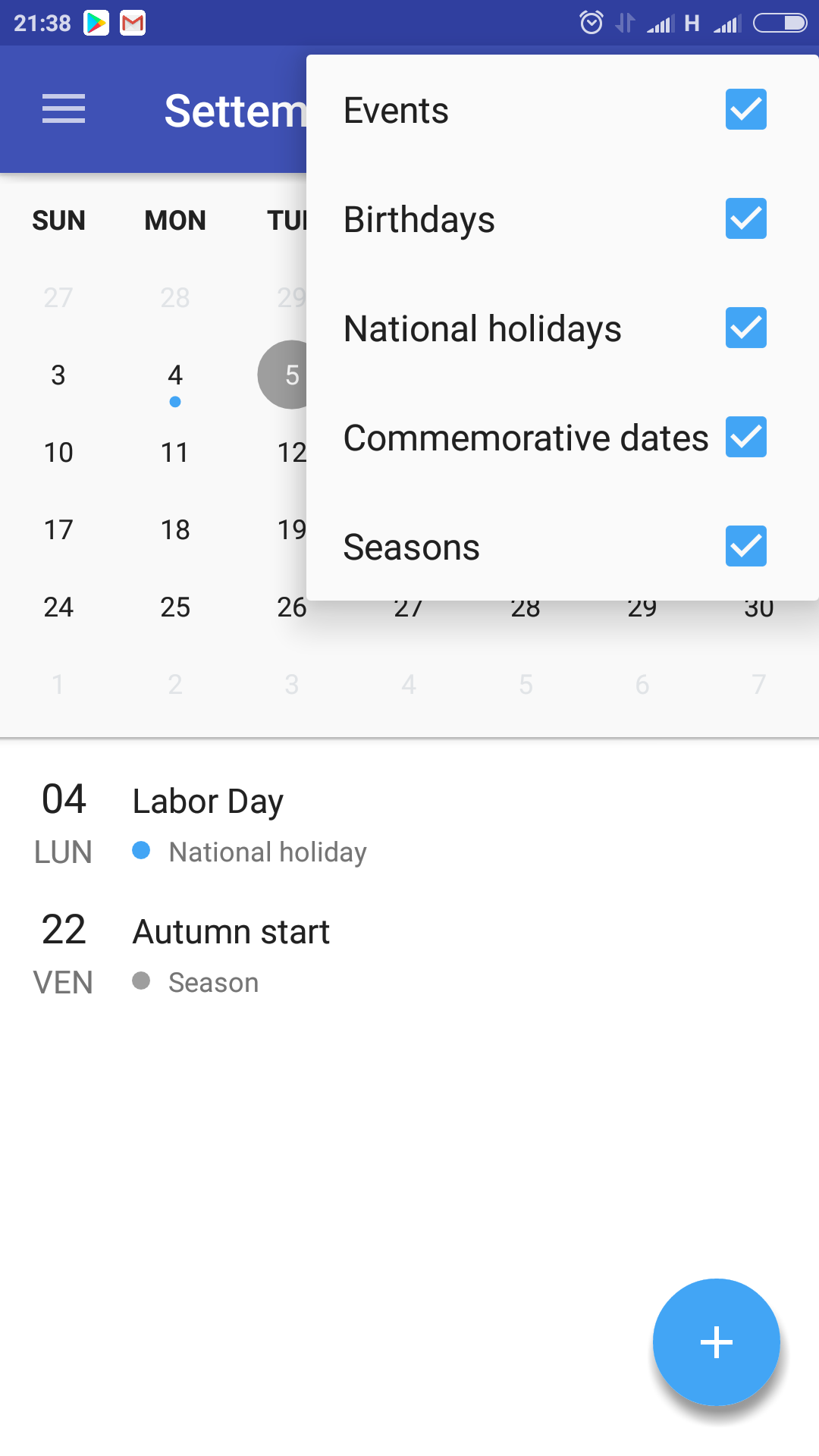This screenshot has width=819, height=1456.
Task: Disable National holidays filter
Action: click(745, 328)
